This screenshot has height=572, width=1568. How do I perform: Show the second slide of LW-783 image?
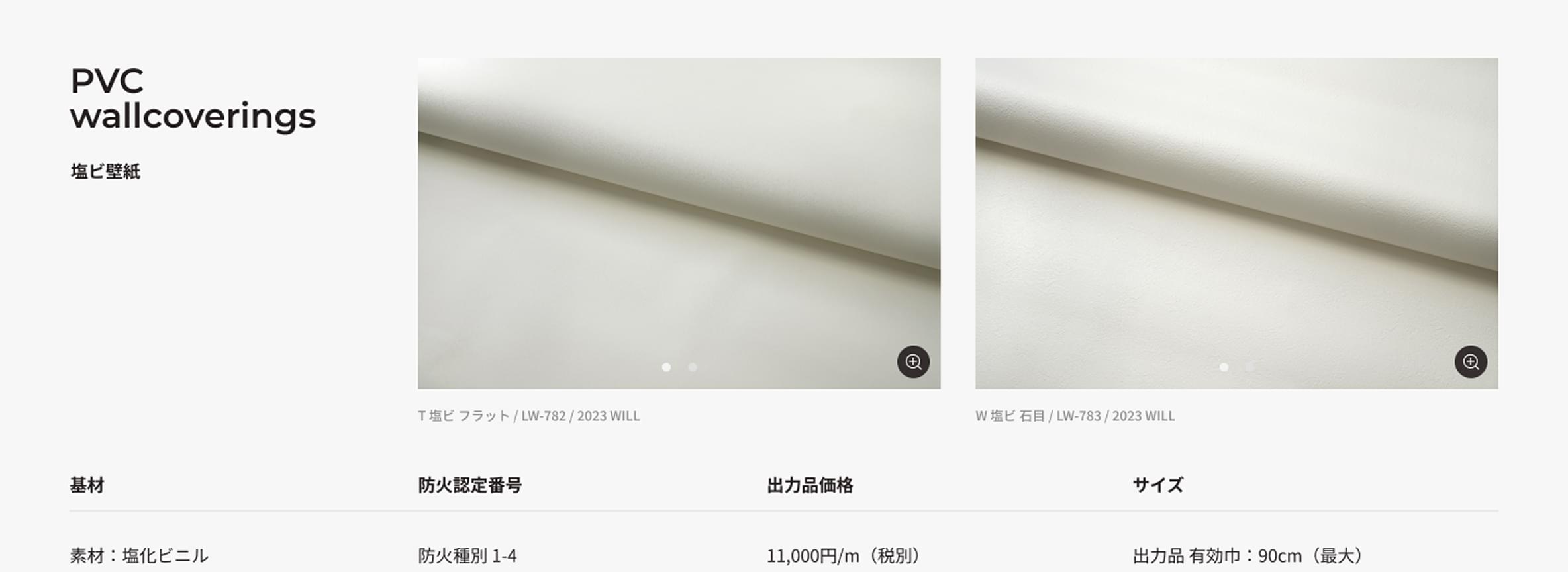click(x=1249, y=367)
